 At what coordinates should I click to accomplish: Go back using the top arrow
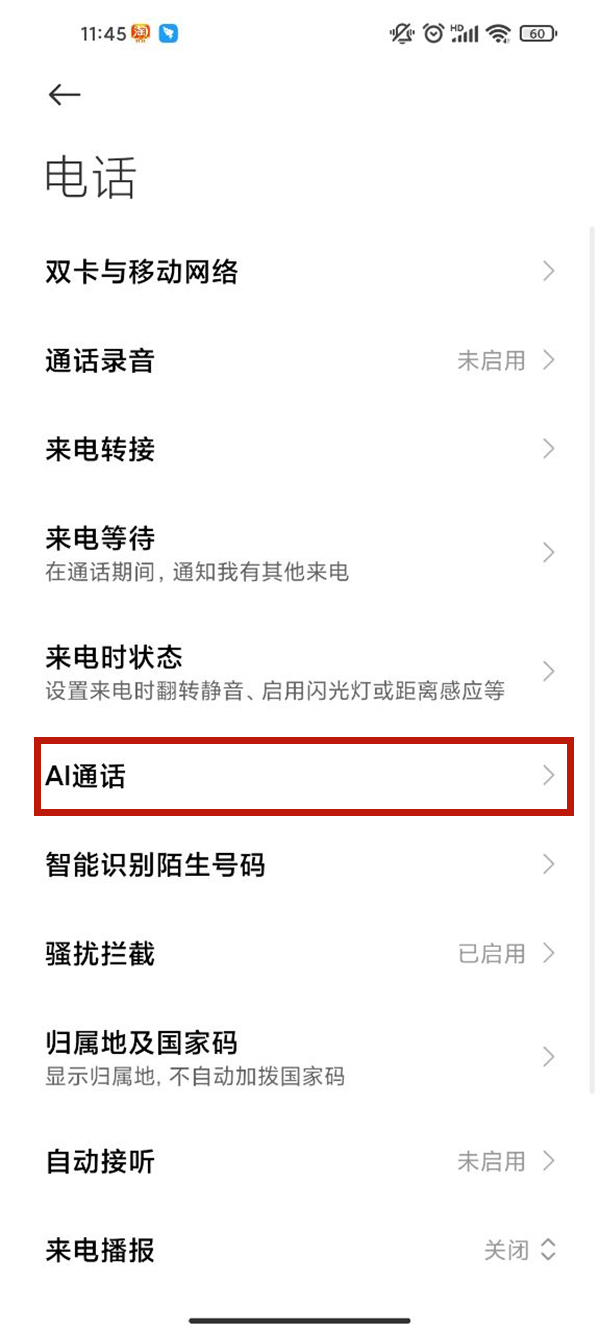coord(64,94)
